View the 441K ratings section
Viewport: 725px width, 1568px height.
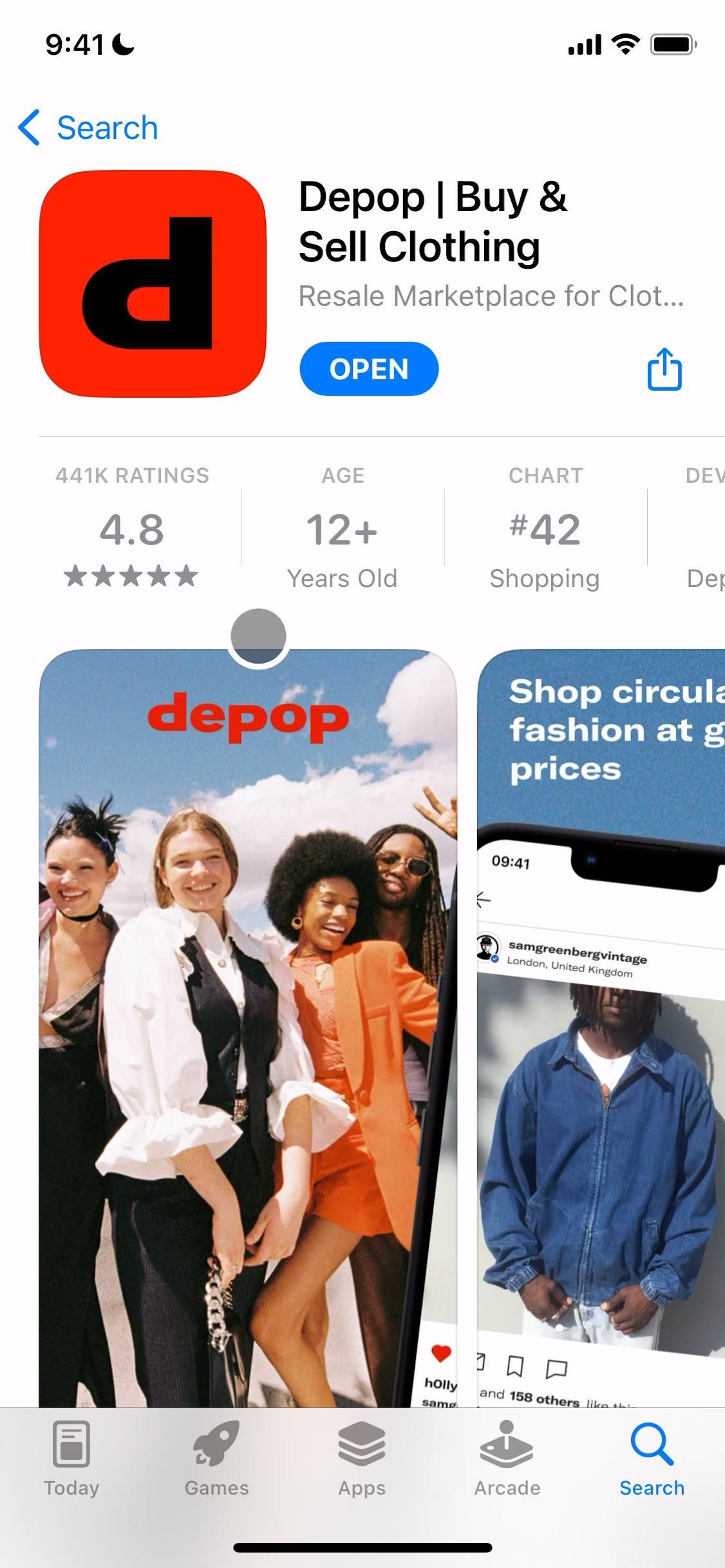[x=132, y=528]
